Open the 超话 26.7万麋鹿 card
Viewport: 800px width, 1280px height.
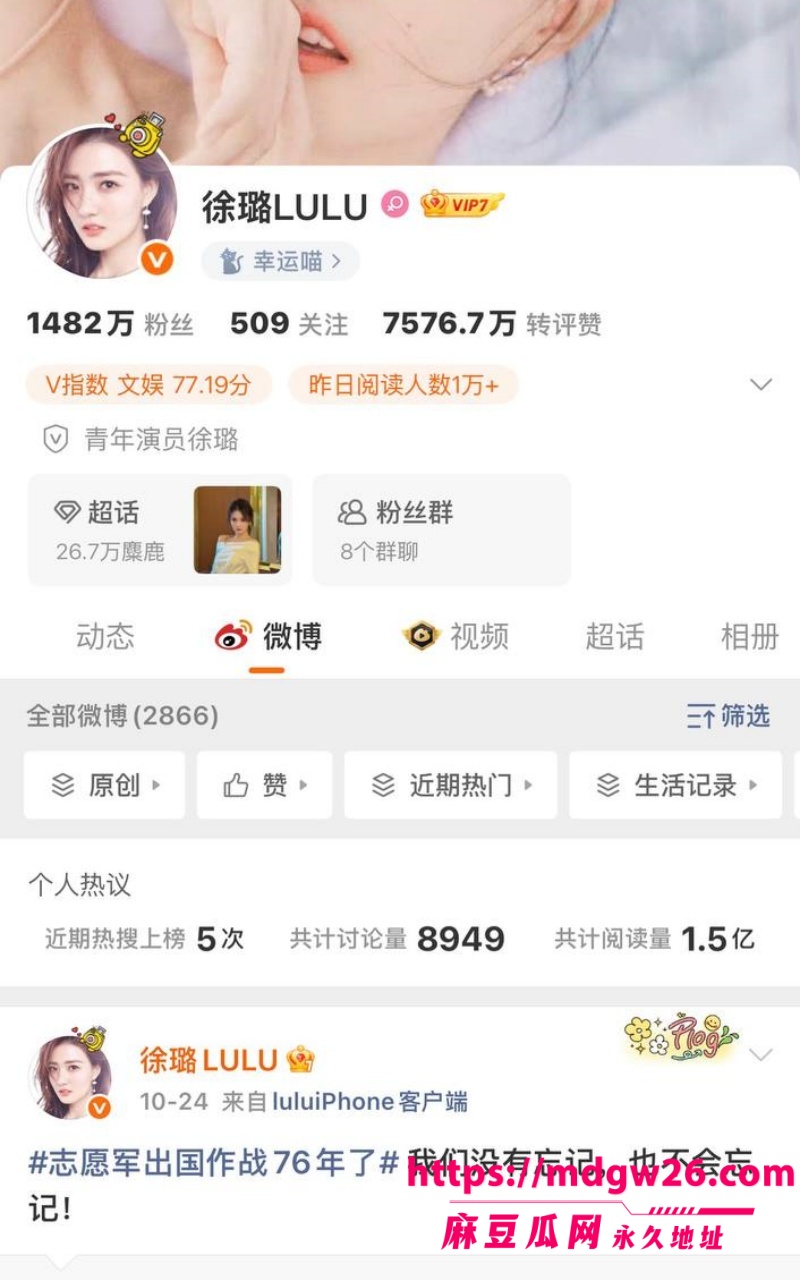click(x=160, y=530)
